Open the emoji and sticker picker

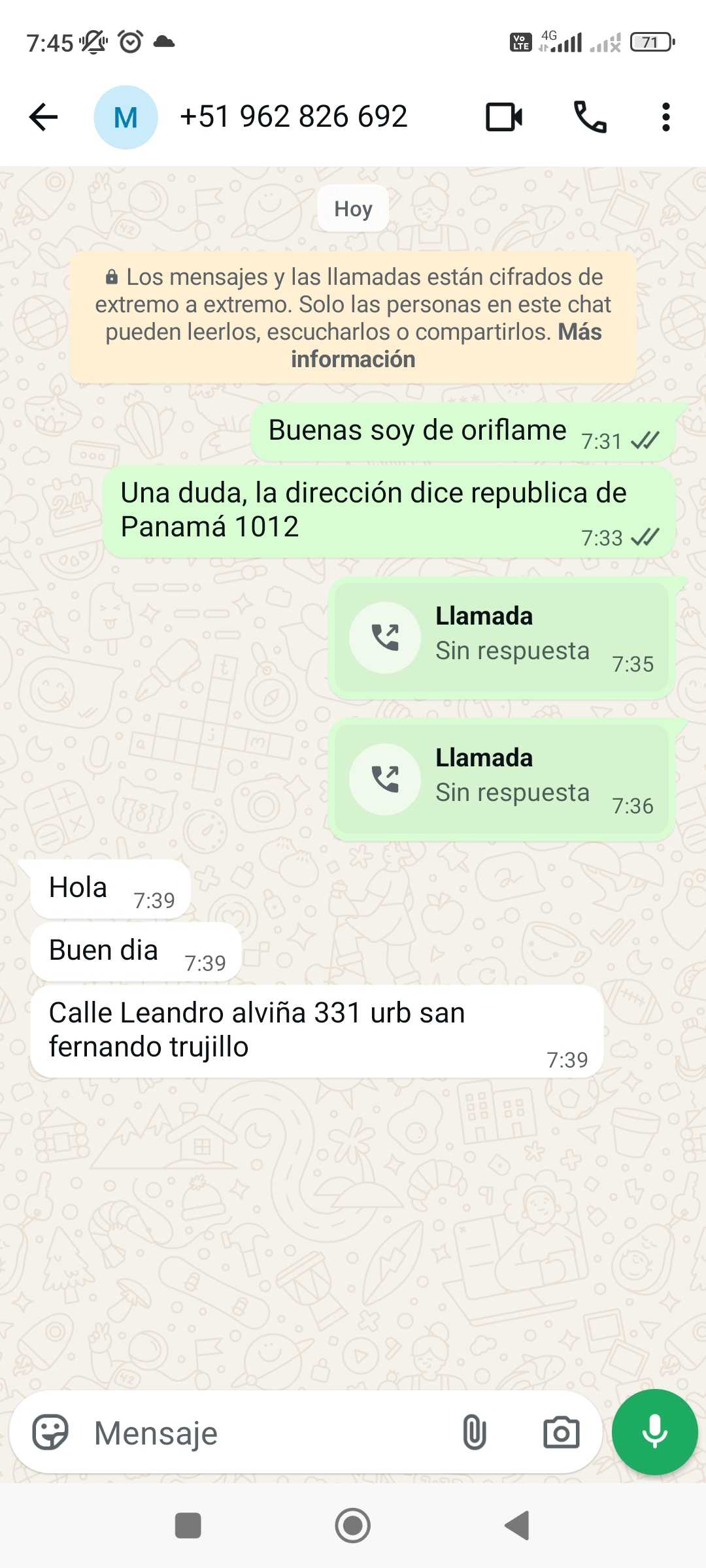(50, 1432)
